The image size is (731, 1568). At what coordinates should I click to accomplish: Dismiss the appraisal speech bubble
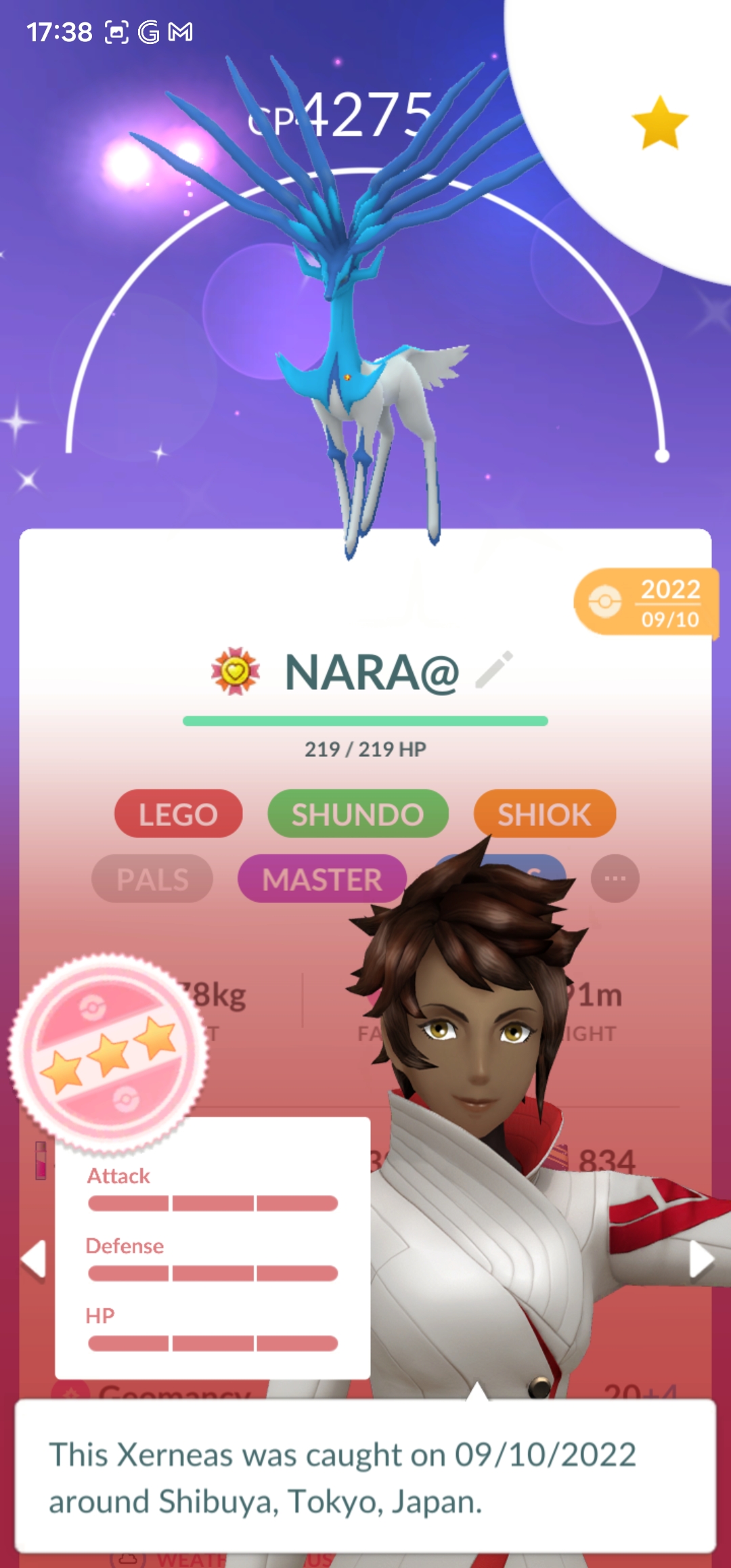click(x=365, y=1476)
